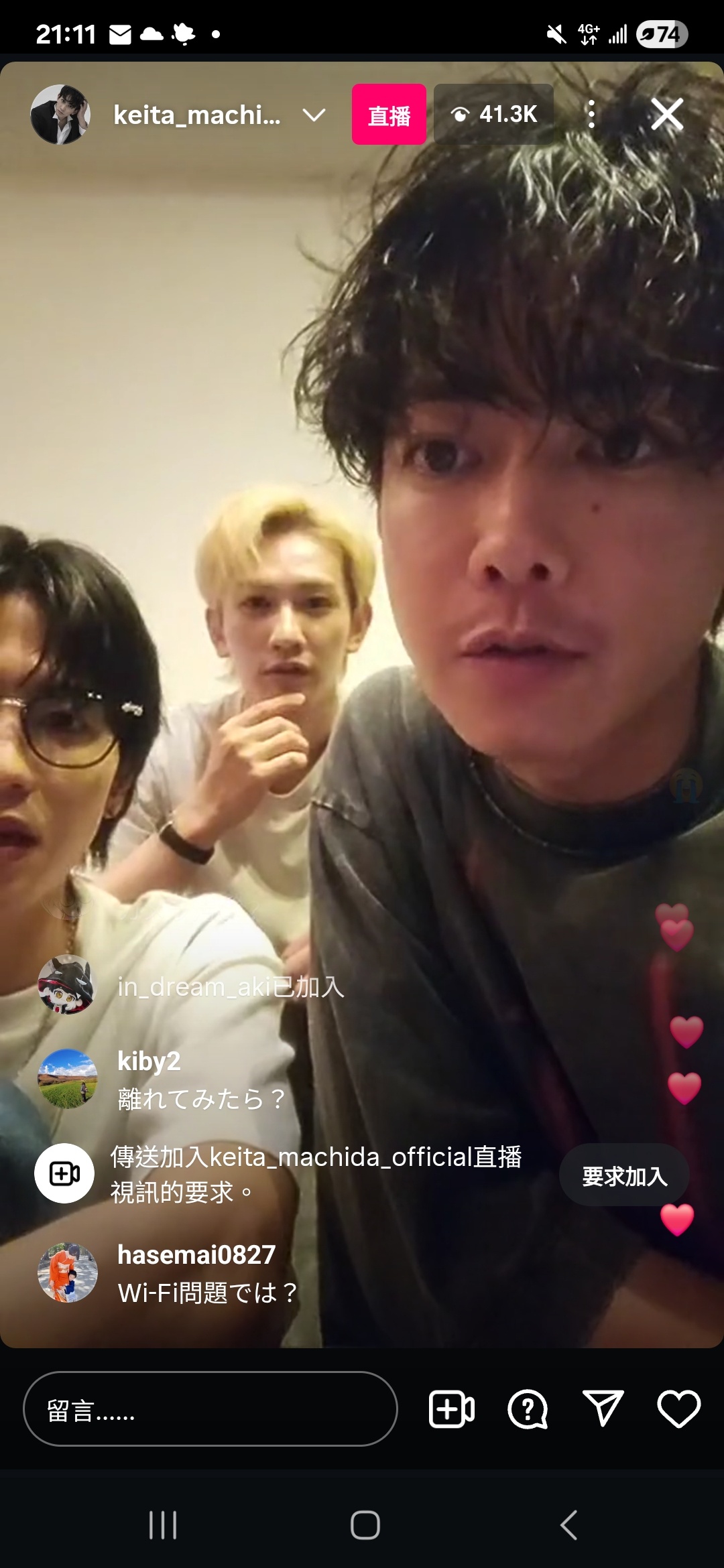
Task: Expand the keita_machi... host dropdown
Action: pyautogui.click(x=314, y=115)
